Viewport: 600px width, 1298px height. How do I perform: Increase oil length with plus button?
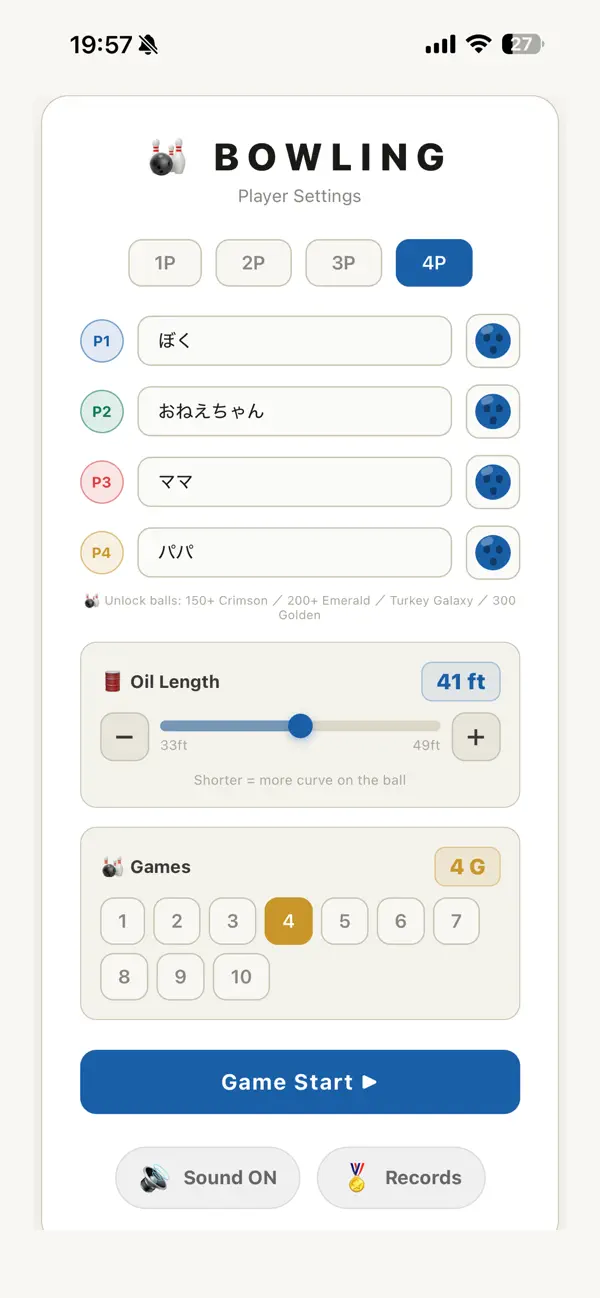point(476,737)
